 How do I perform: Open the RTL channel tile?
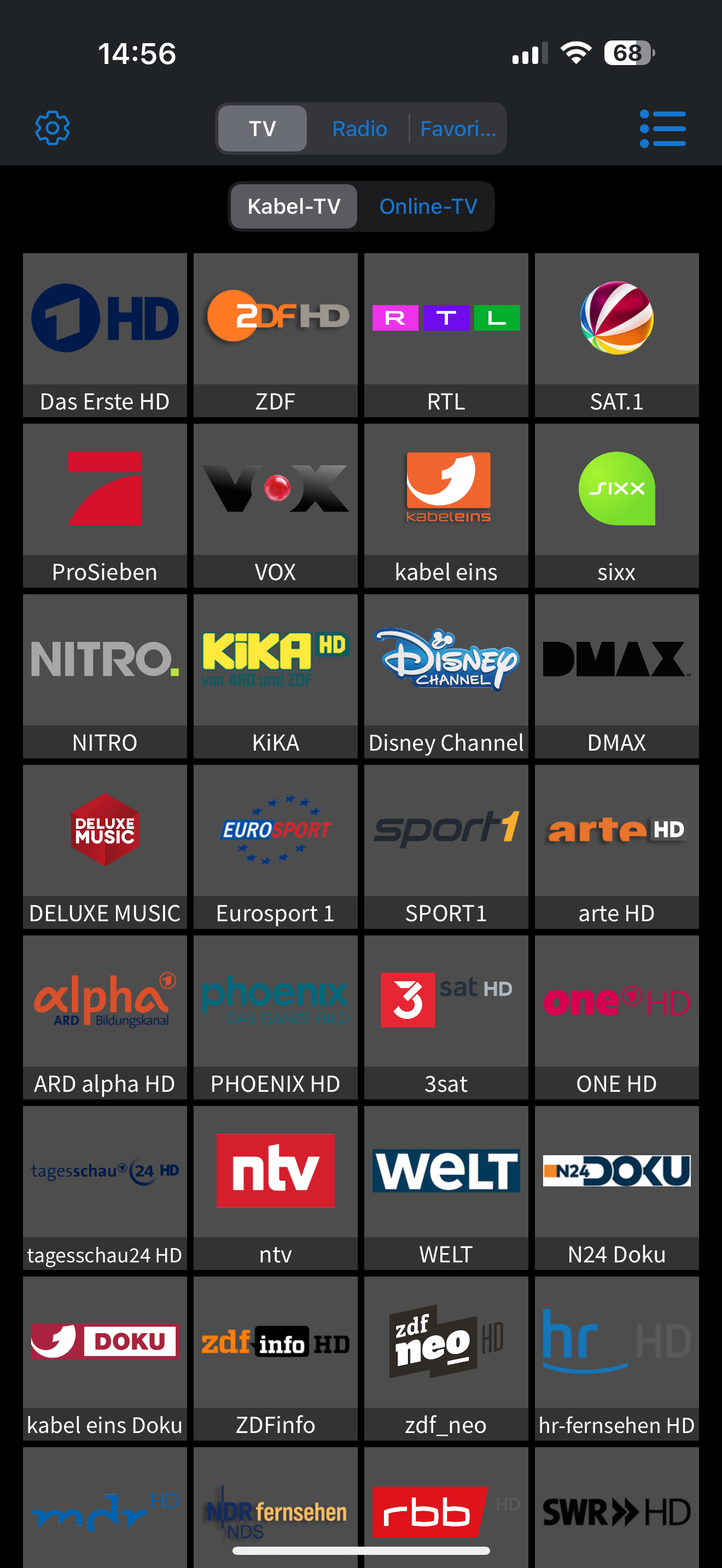(x=446, y=335)
